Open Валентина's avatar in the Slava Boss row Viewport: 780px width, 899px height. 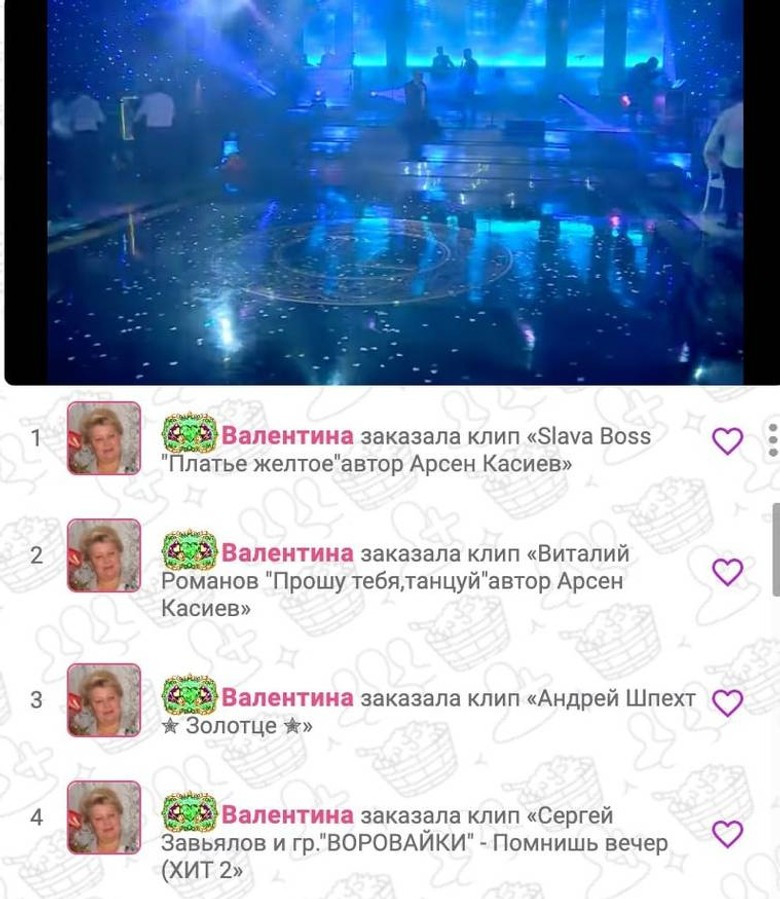[x=104, y=438]
